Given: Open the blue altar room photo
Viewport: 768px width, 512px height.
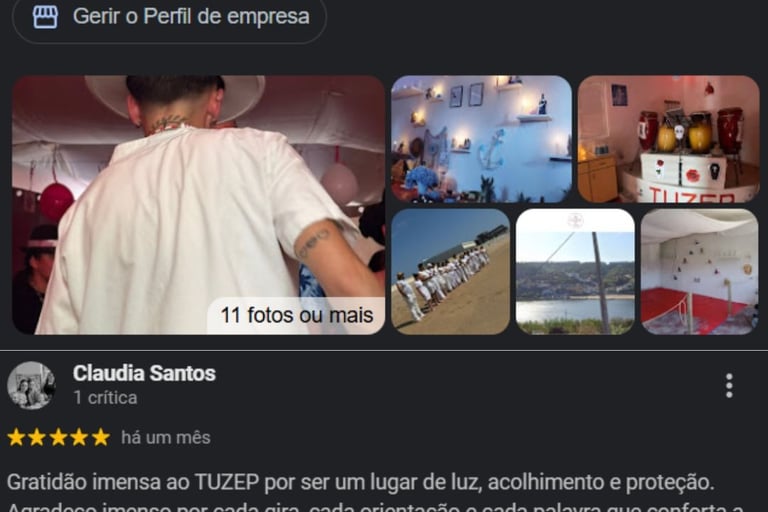Looking at the screenshot, I should click(x=481, y=139).
